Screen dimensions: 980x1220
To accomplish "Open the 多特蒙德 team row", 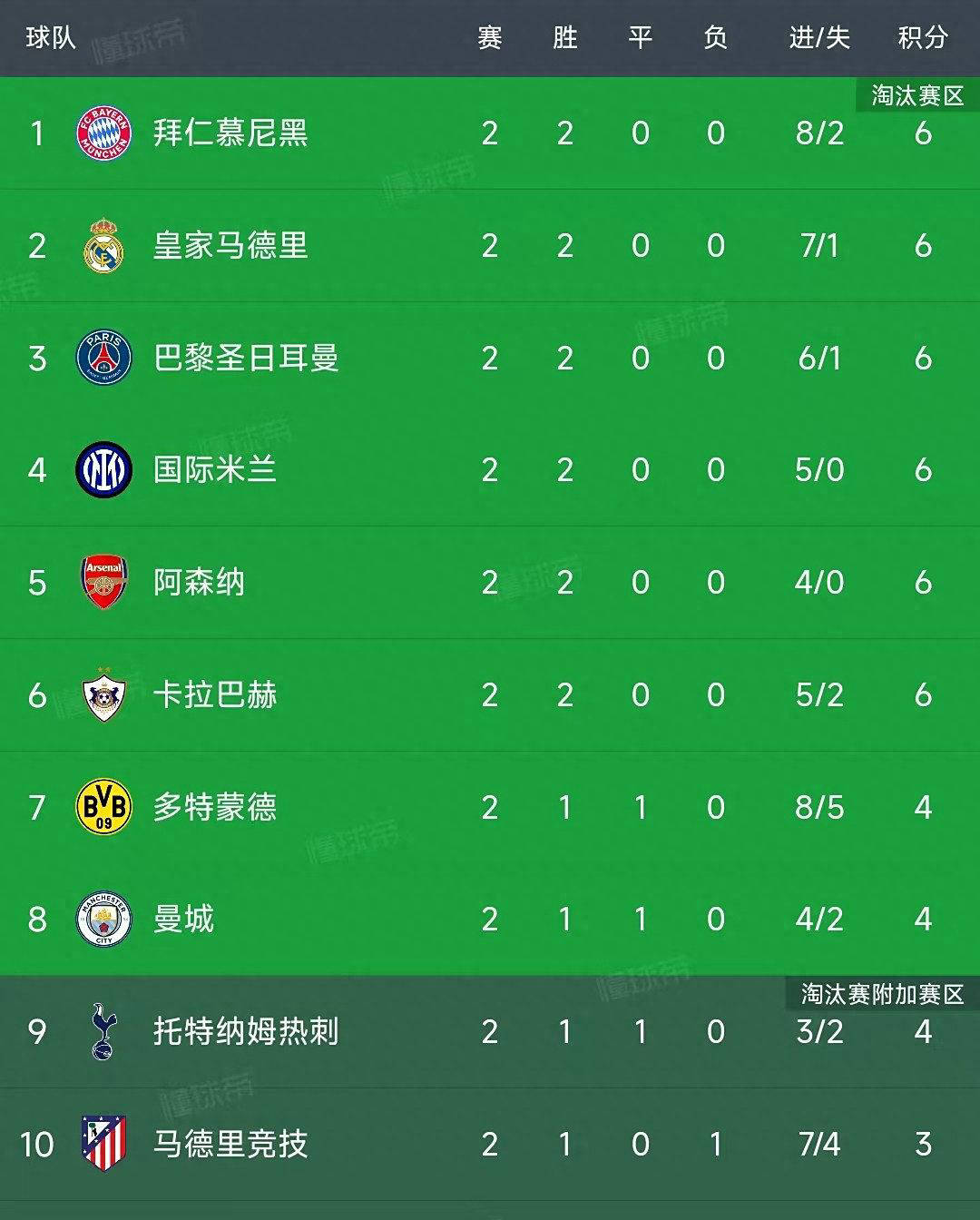I will pyautogui.click(x=490, y=807).
